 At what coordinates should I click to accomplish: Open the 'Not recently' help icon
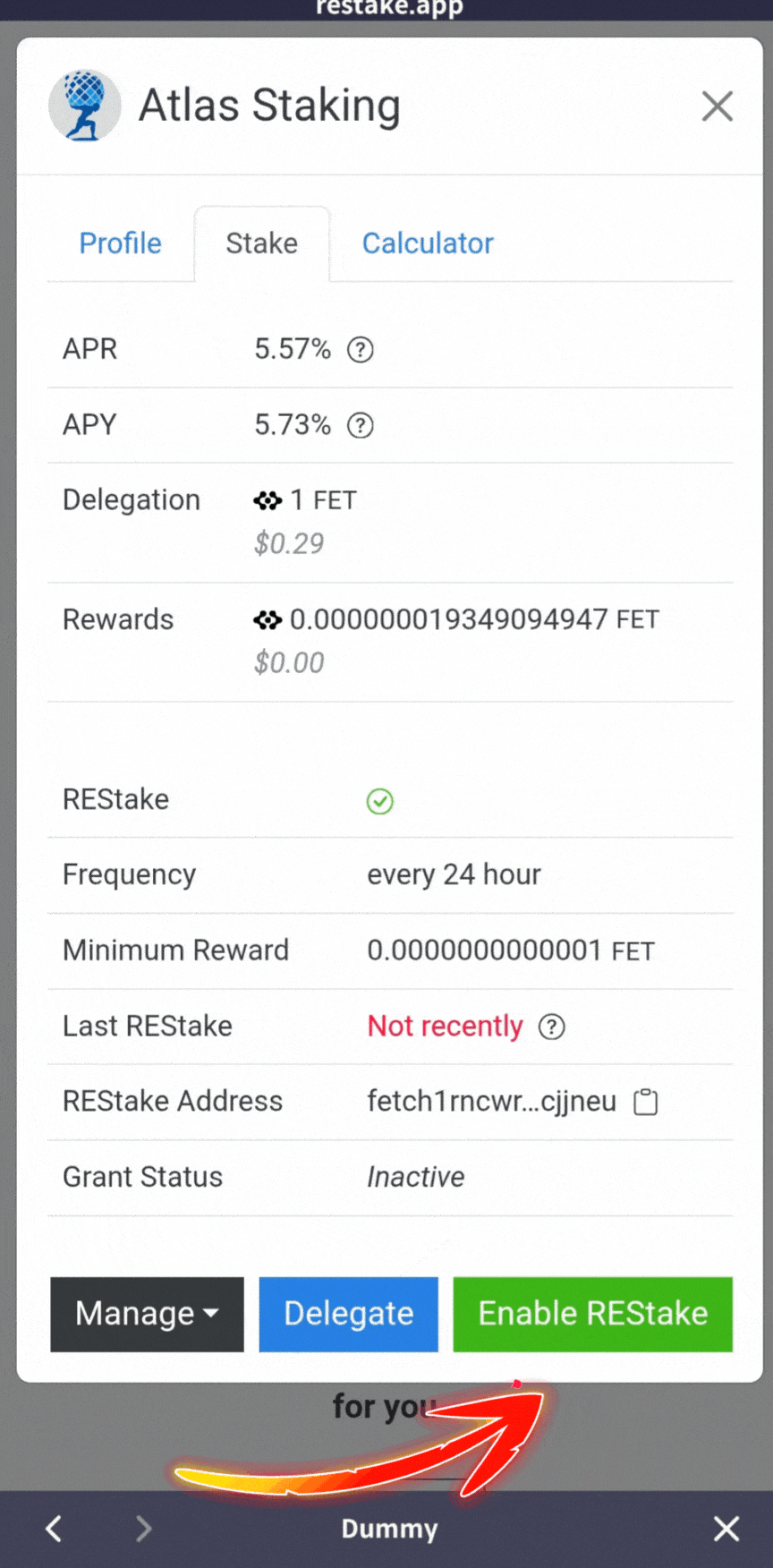(552, 1027)
